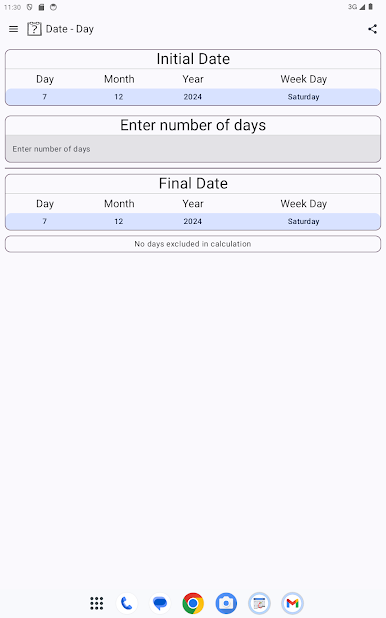Launch Gmail from the dock

click(x=292, y=603)
